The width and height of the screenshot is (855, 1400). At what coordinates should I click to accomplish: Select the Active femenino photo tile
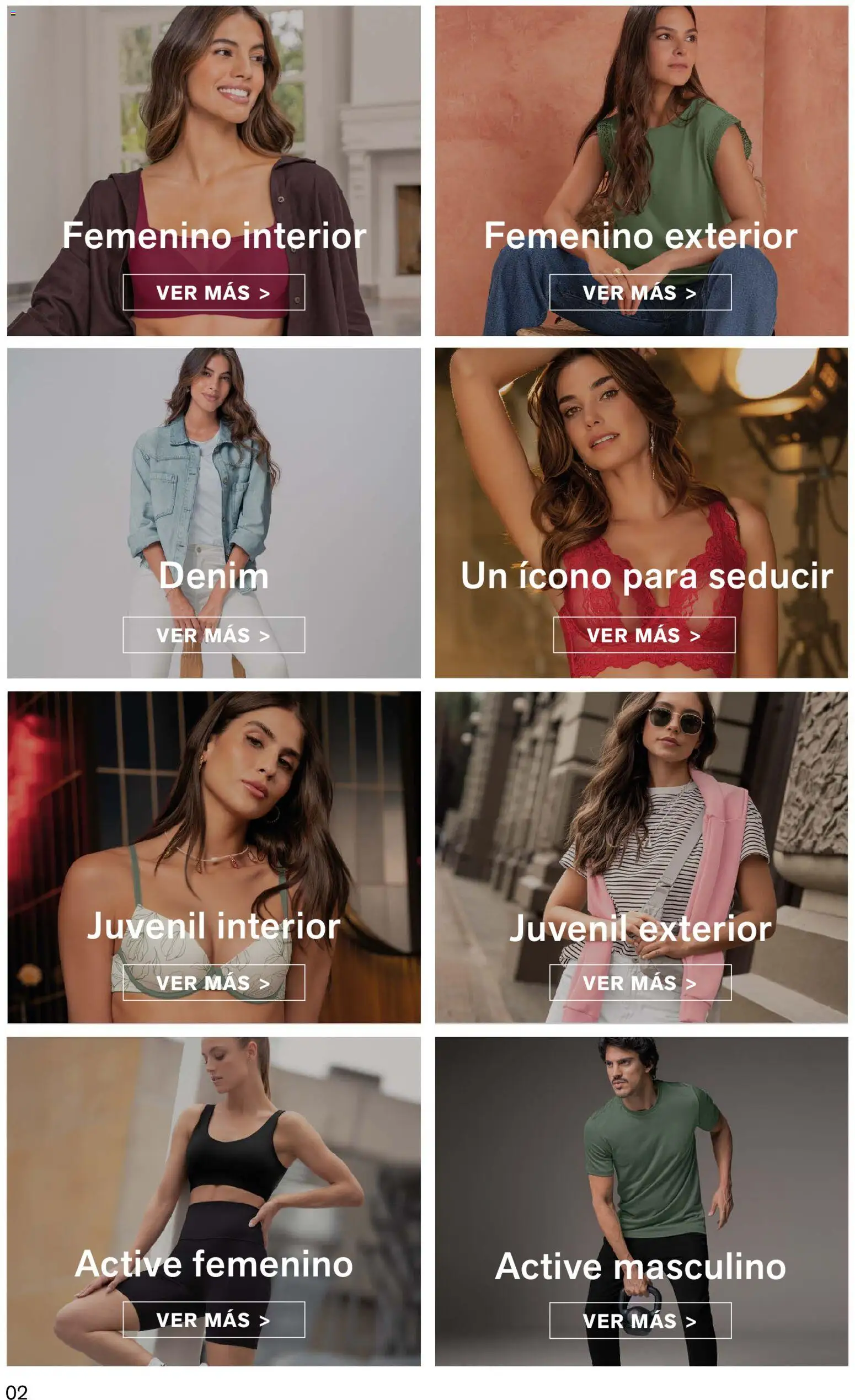[215, 1136]
